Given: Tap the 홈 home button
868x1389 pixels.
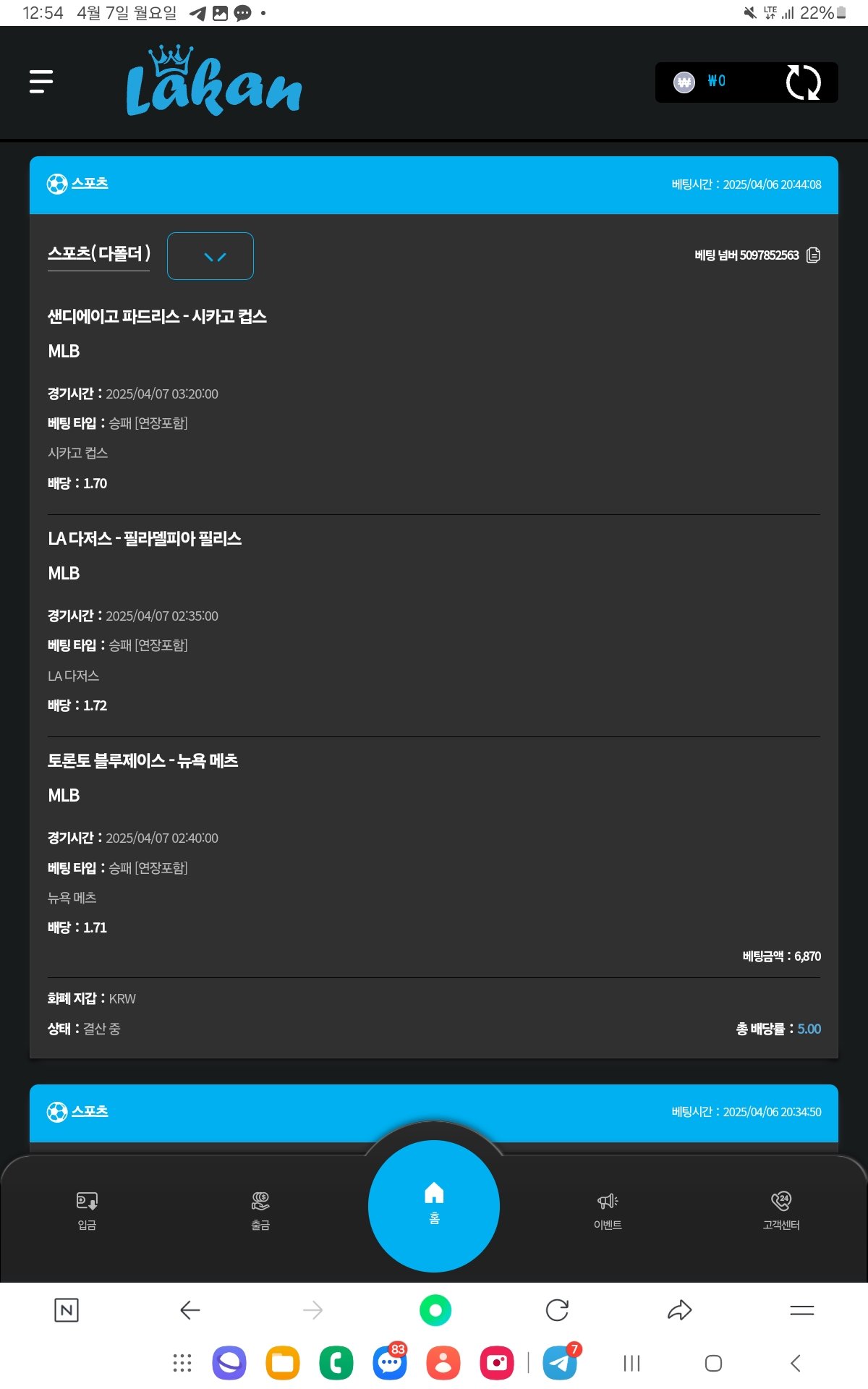Looking at the screenshot, I should (x=434, y=1205).
